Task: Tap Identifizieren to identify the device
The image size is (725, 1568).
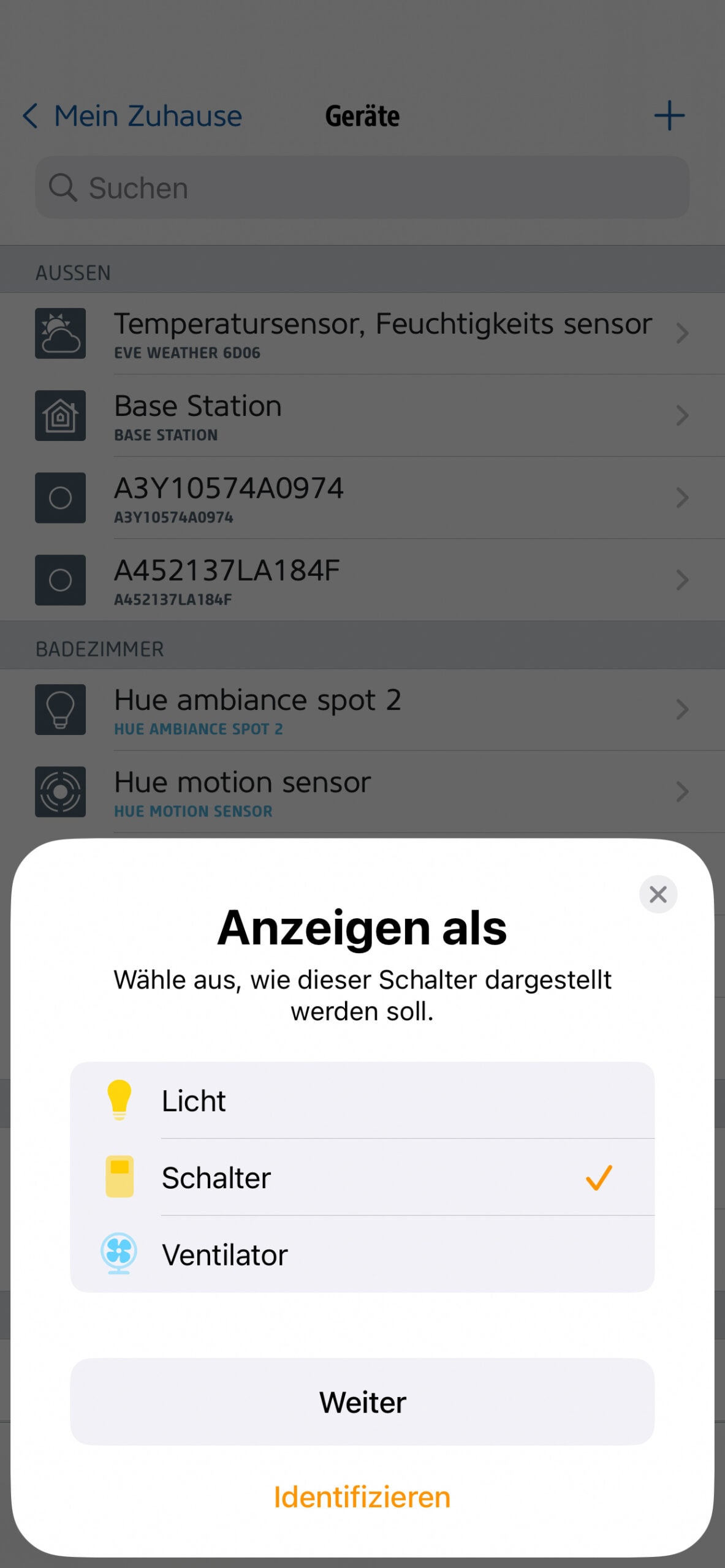Action: coord(362,1497)
